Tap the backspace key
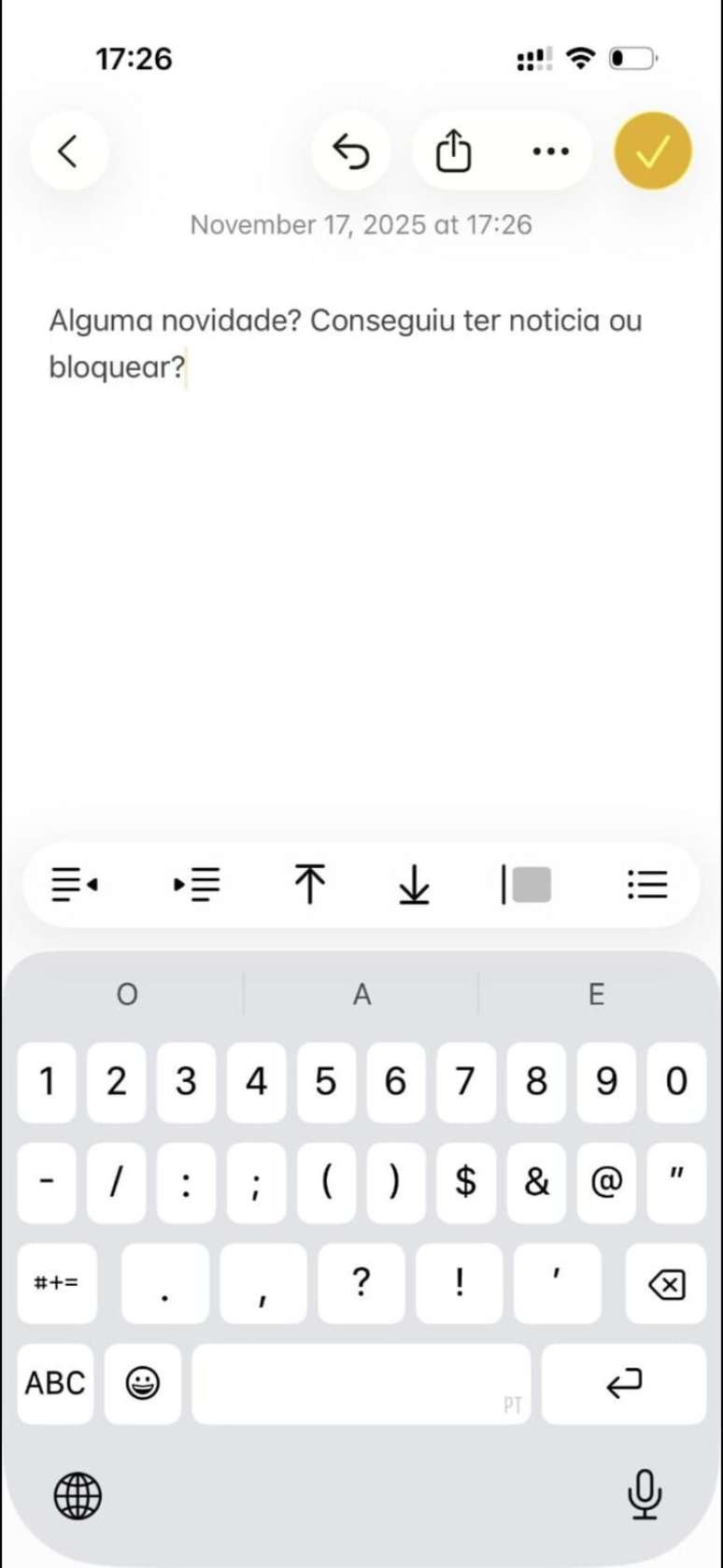The height and width of the screenshot is (1568, 723). pyautogui.click(x=666, y=1284)
